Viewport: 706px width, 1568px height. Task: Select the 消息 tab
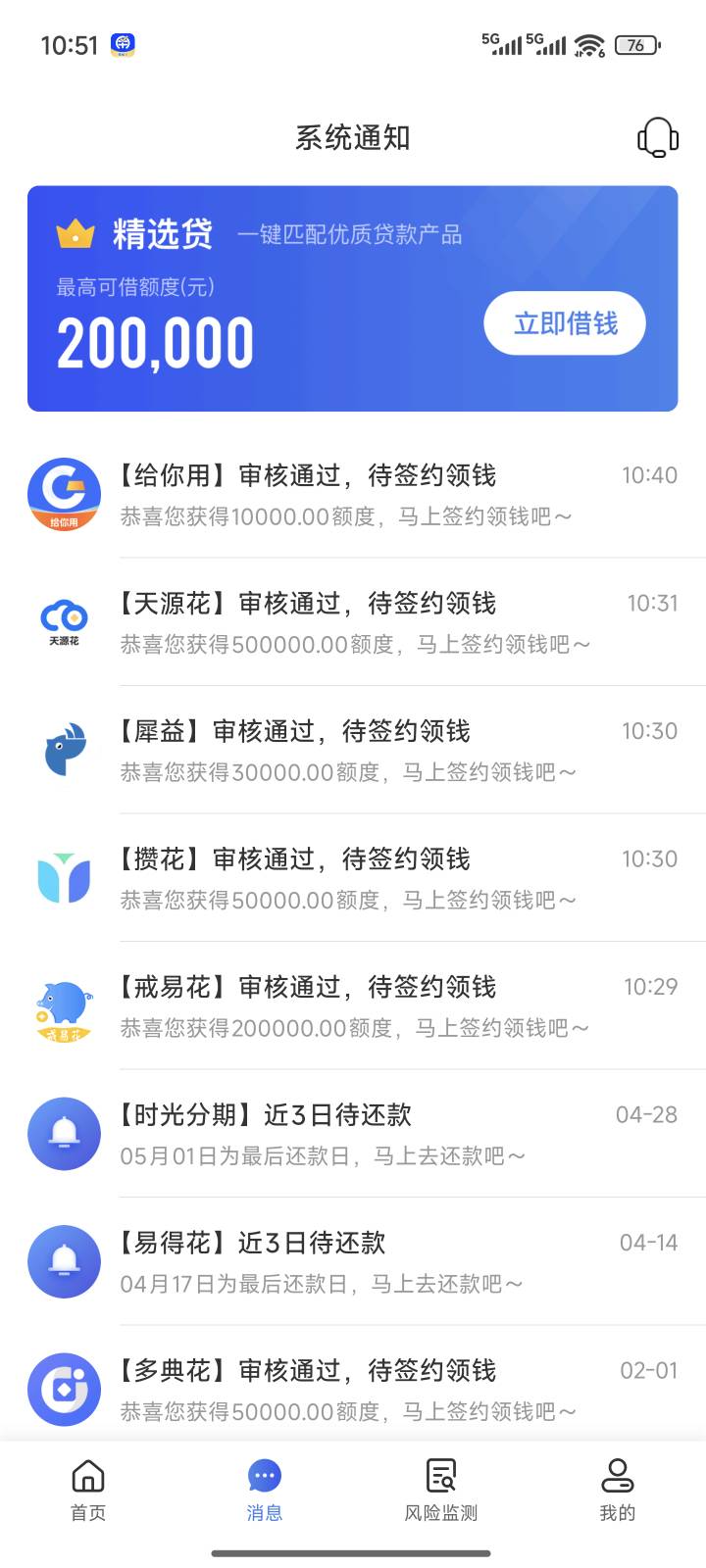[265, 1491]
